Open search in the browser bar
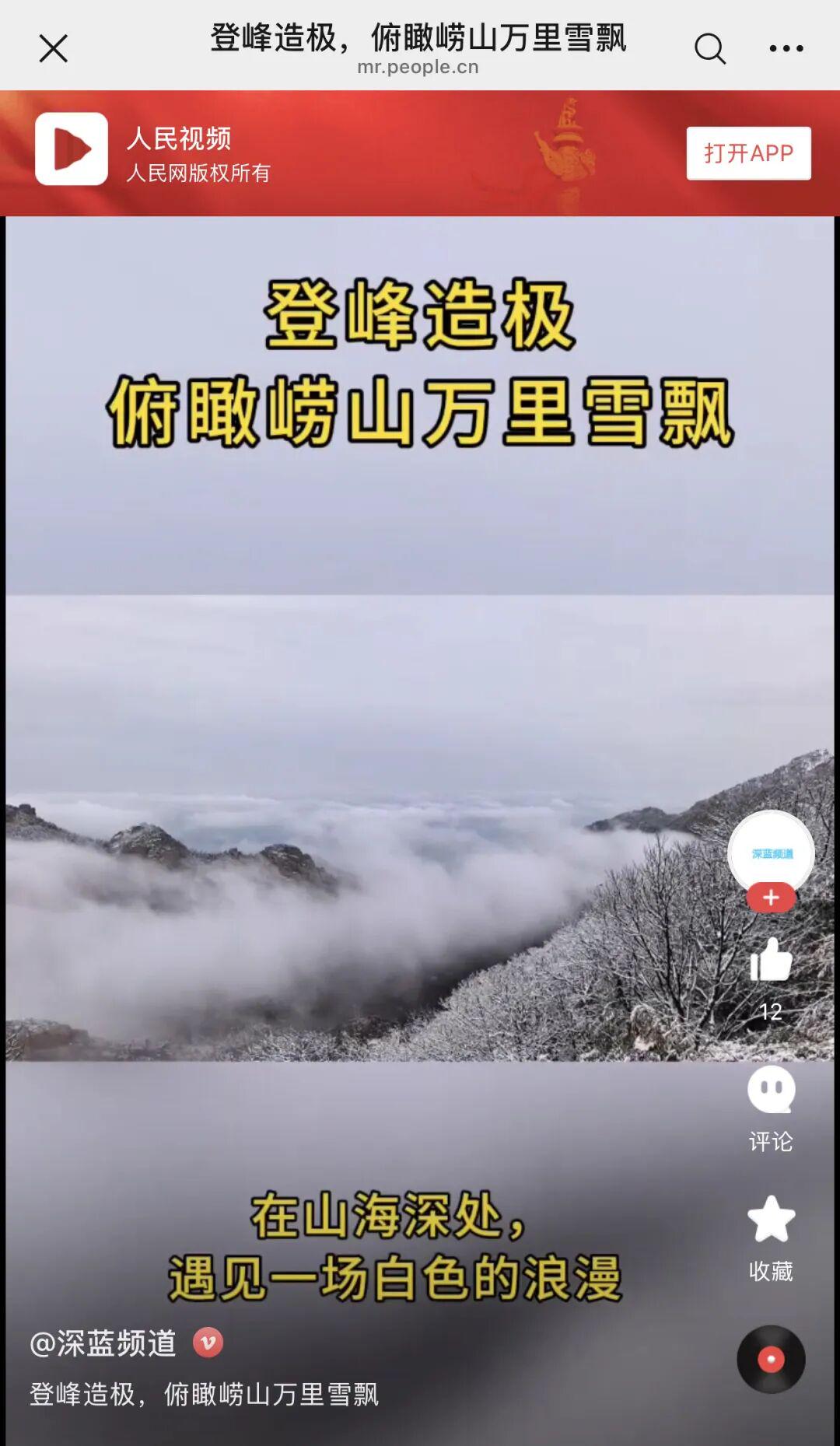The image size is (840, 1446). click(709, 48)
